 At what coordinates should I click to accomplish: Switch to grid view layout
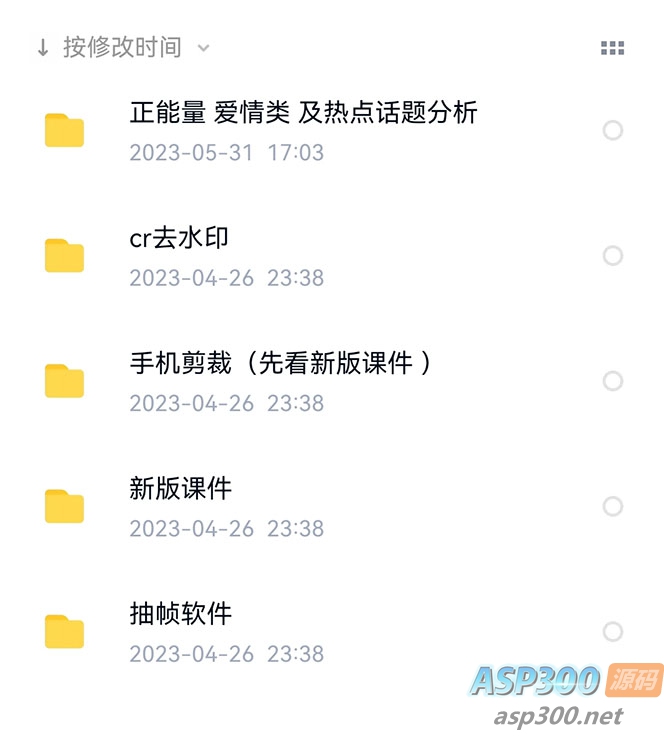612,48
